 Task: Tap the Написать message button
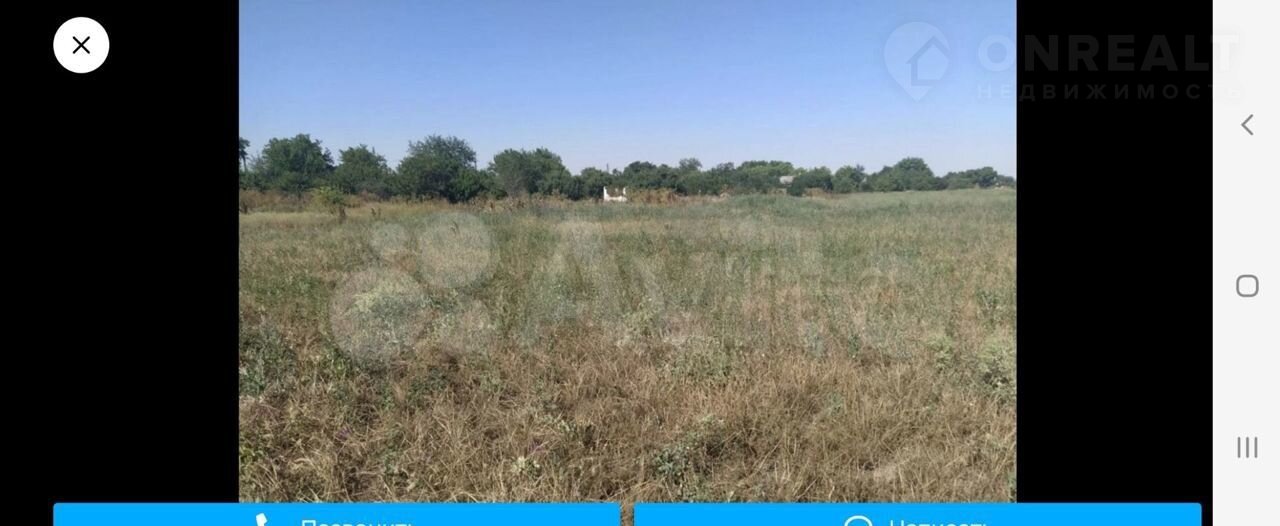[x=917, y=516]
